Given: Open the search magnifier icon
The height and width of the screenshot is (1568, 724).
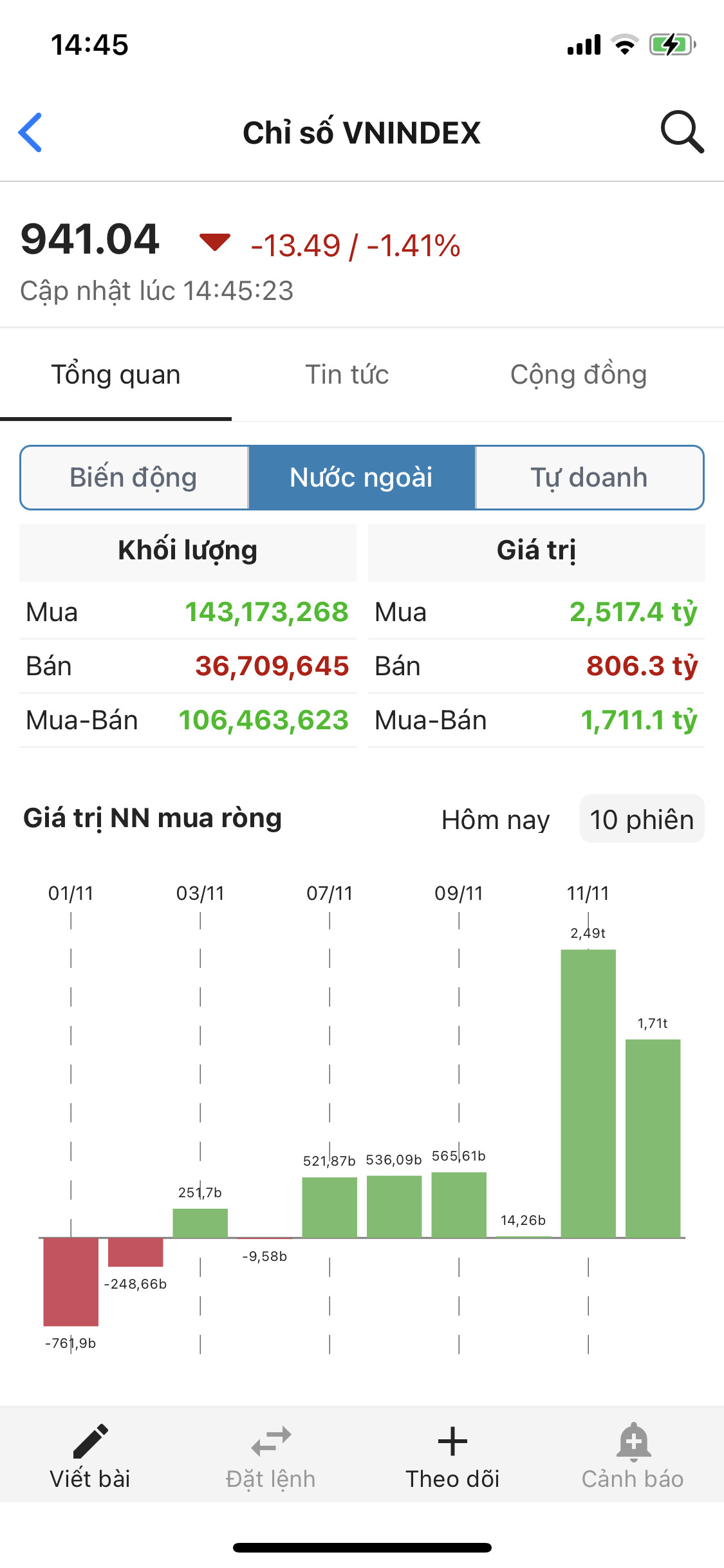Looking at the screenshot, I should coord(682,132).
